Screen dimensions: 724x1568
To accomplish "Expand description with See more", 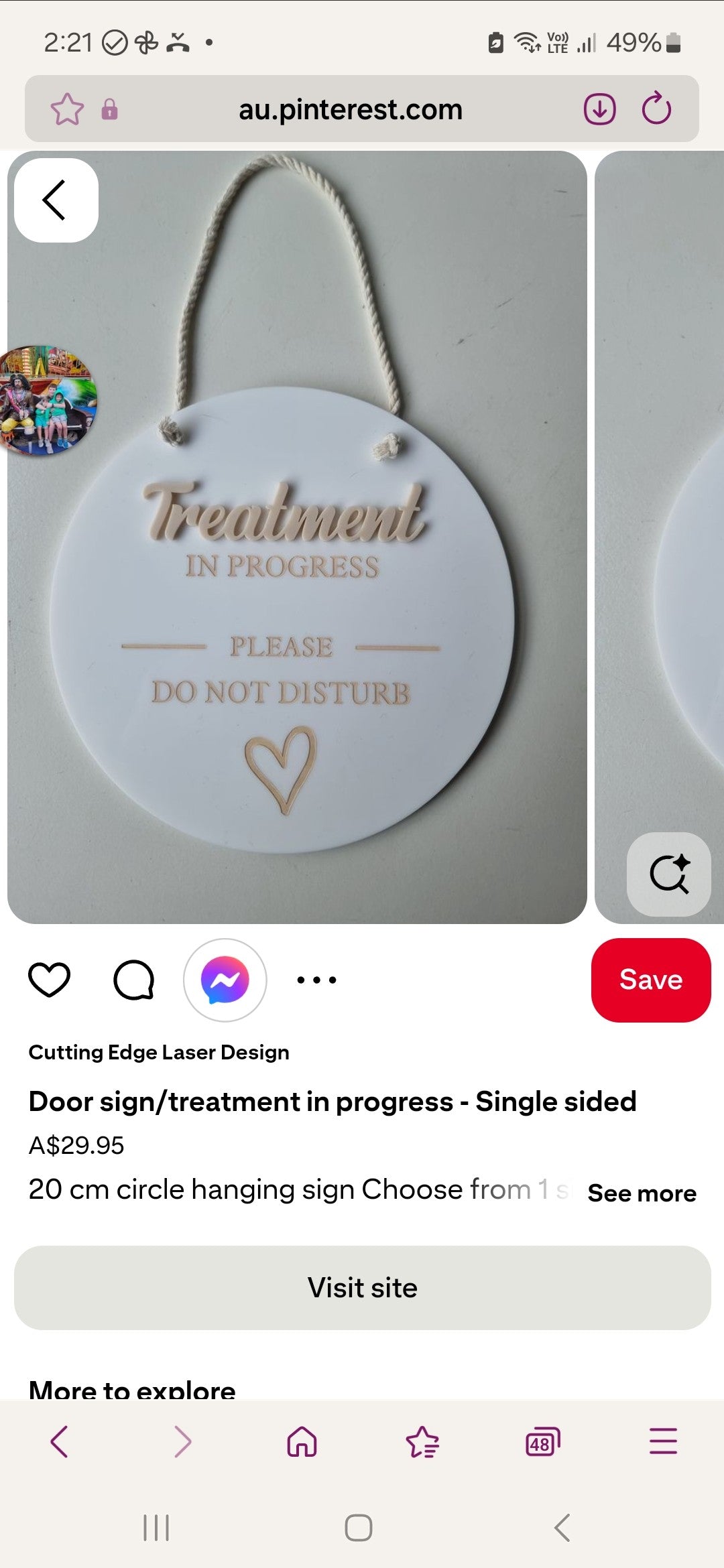I will (x=642, y=1193).
